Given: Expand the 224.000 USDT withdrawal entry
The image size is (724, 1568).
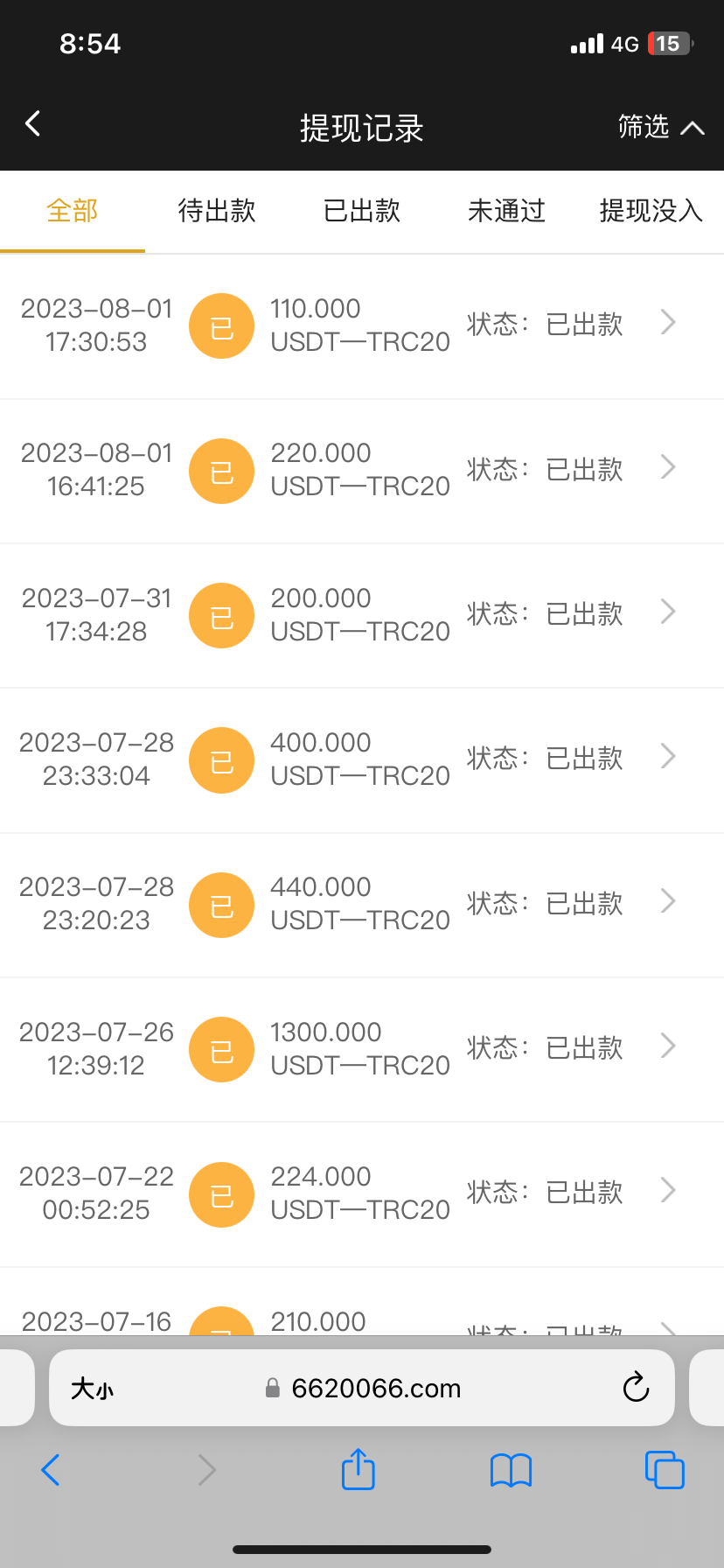Looking at the screenshot, I should [667, 1191].
